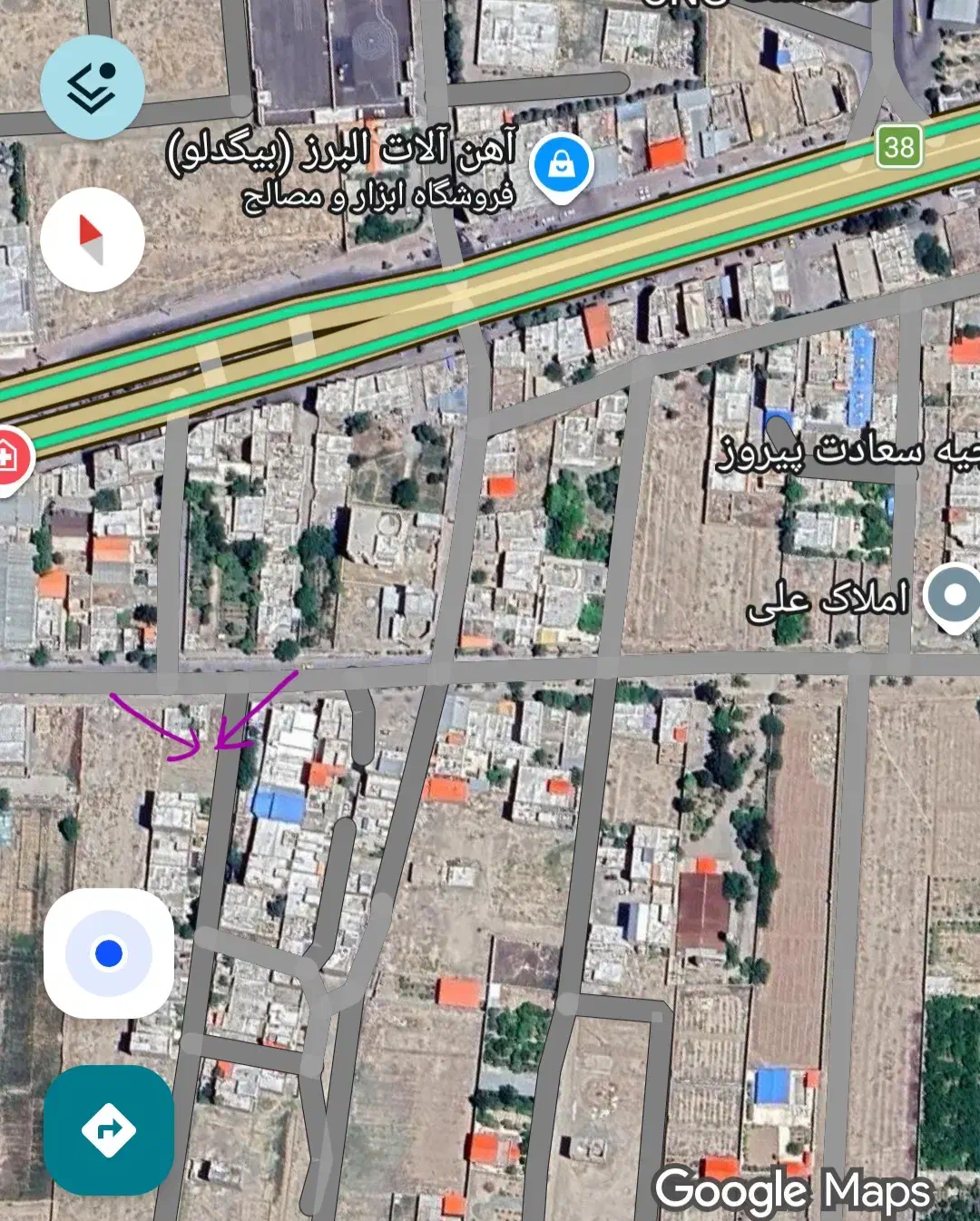This screenshot has width=980, height=1221.
Task: Center map on my location
Action: click(109, 953)
